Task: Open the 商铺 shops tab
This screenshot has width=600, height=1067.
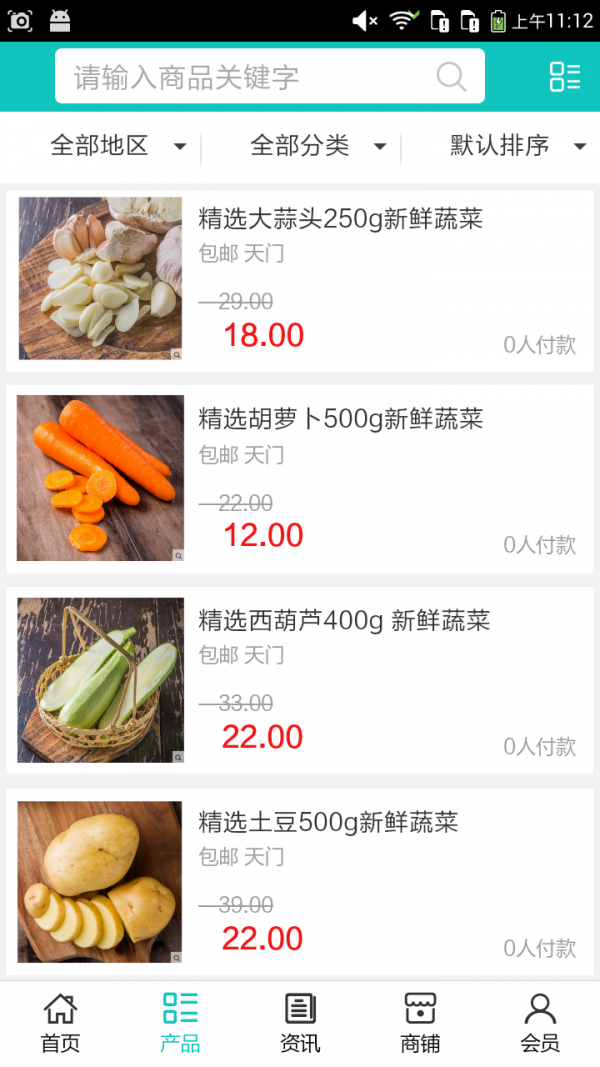Action: tap(420, 1023)
